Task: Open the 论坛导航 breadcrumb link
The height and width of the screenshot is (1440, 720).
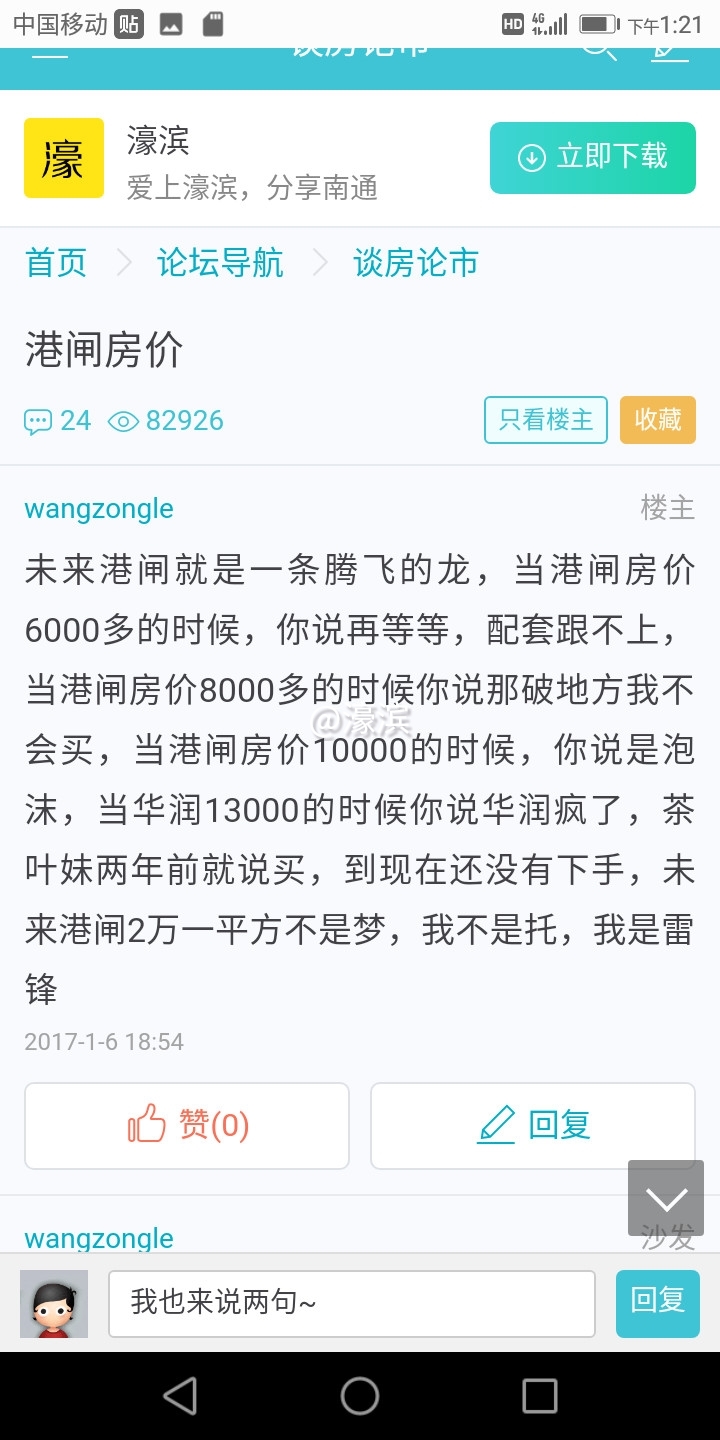Action: 220,262
